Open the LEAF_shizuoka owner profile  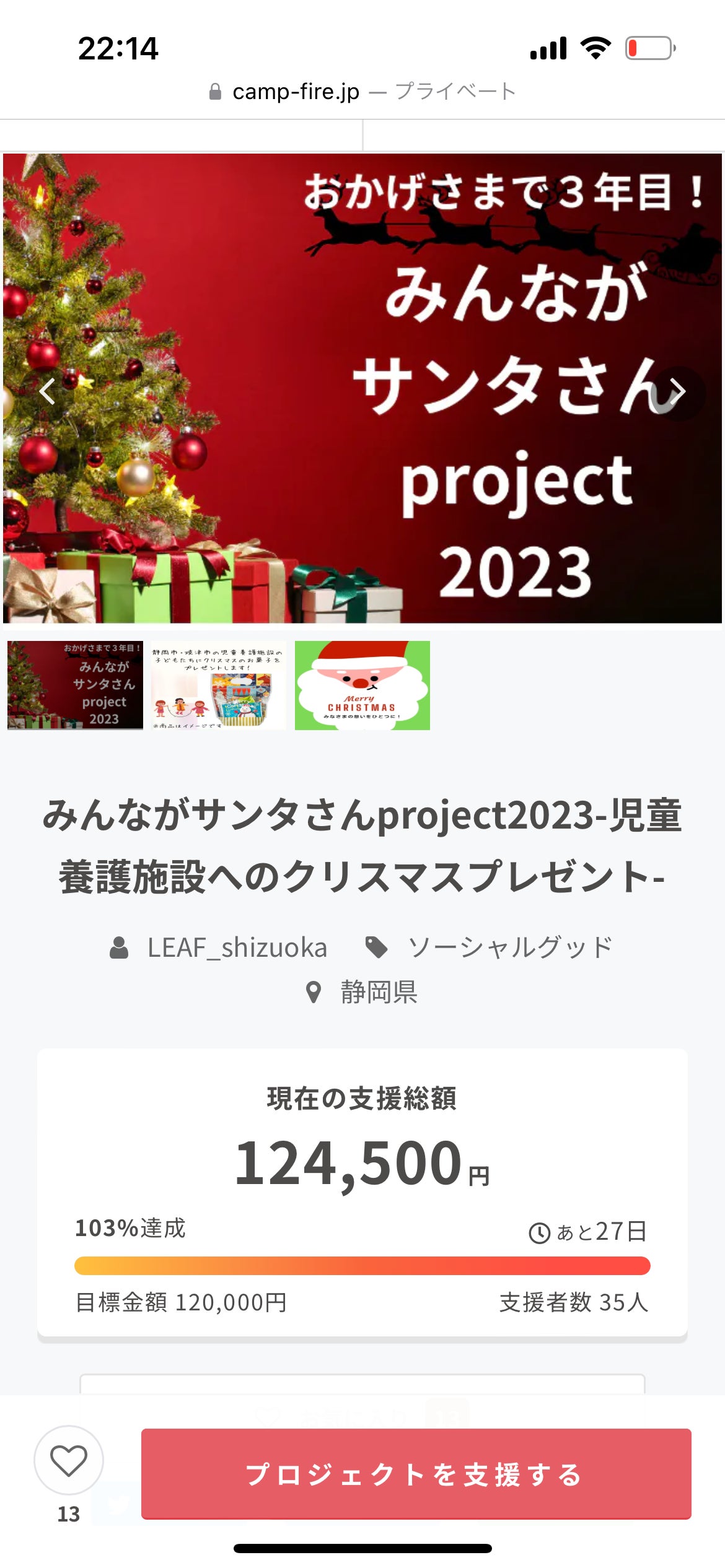pyautogui.click(x=237, y=947)
